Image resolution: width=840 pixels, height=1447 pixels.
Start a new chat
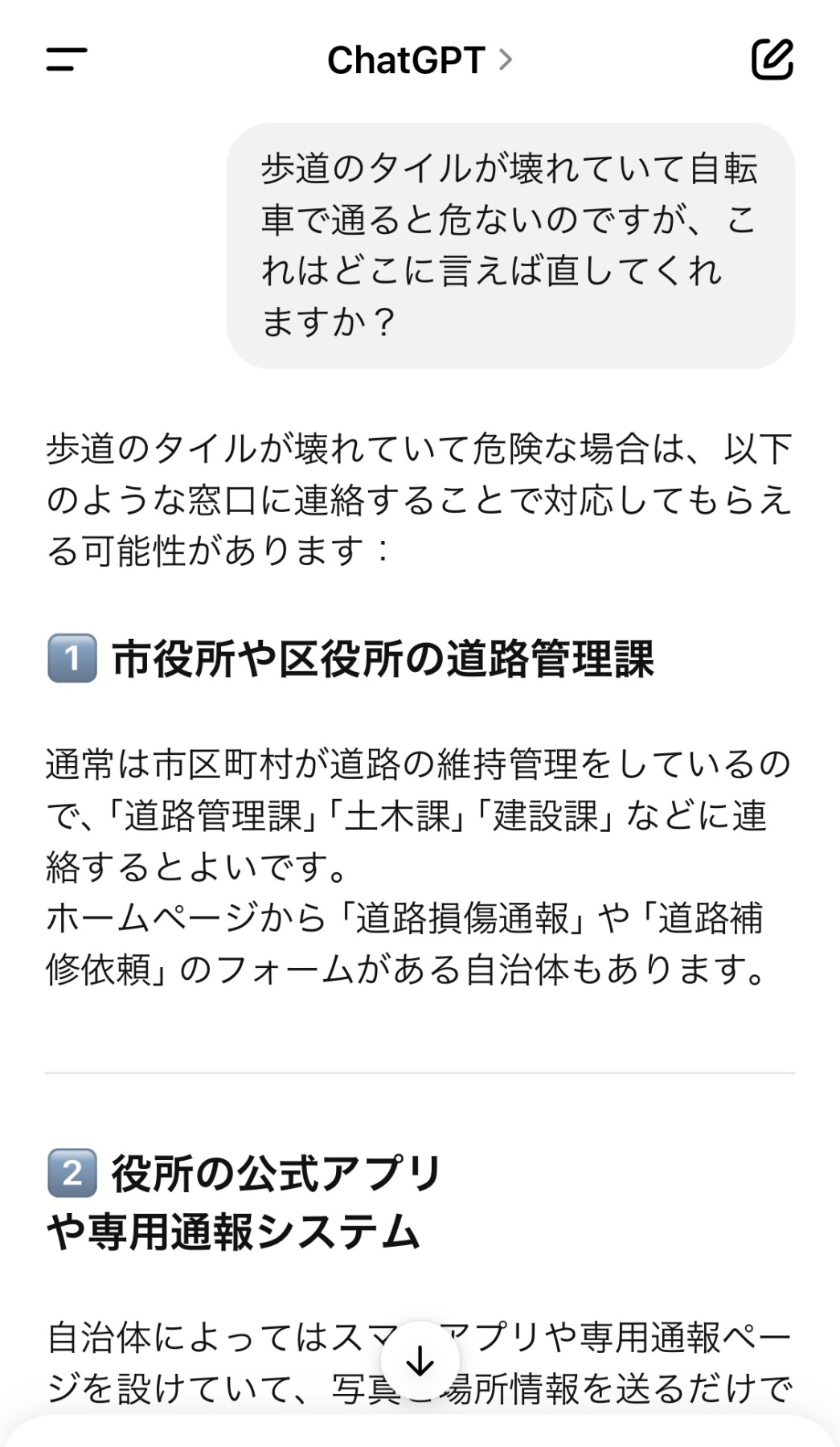(772, 59)
